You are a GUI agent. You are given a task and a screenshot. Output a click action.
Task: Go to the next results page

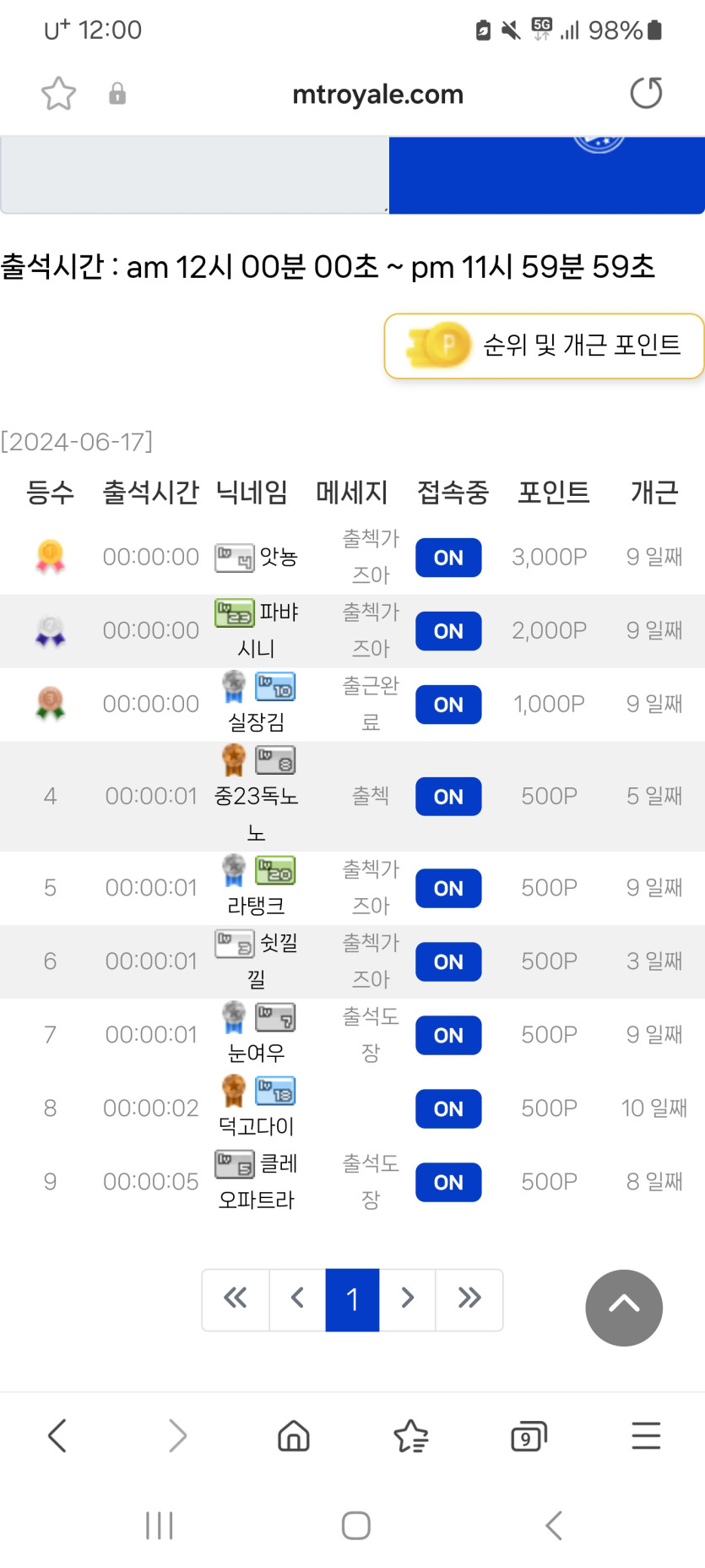coord(407,1298)
